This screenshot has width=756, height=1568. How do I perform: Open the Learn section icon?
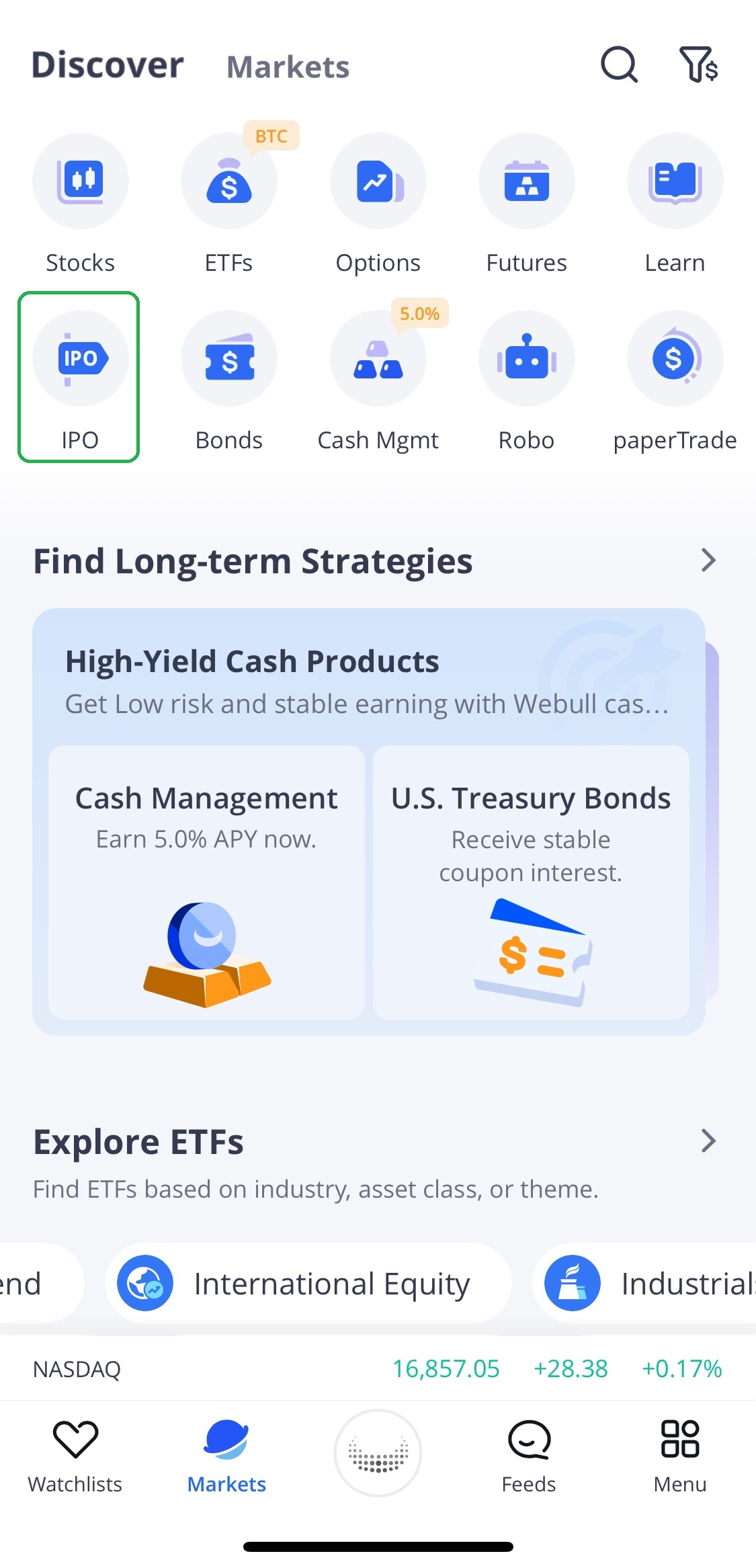click(x=675, y=180)
